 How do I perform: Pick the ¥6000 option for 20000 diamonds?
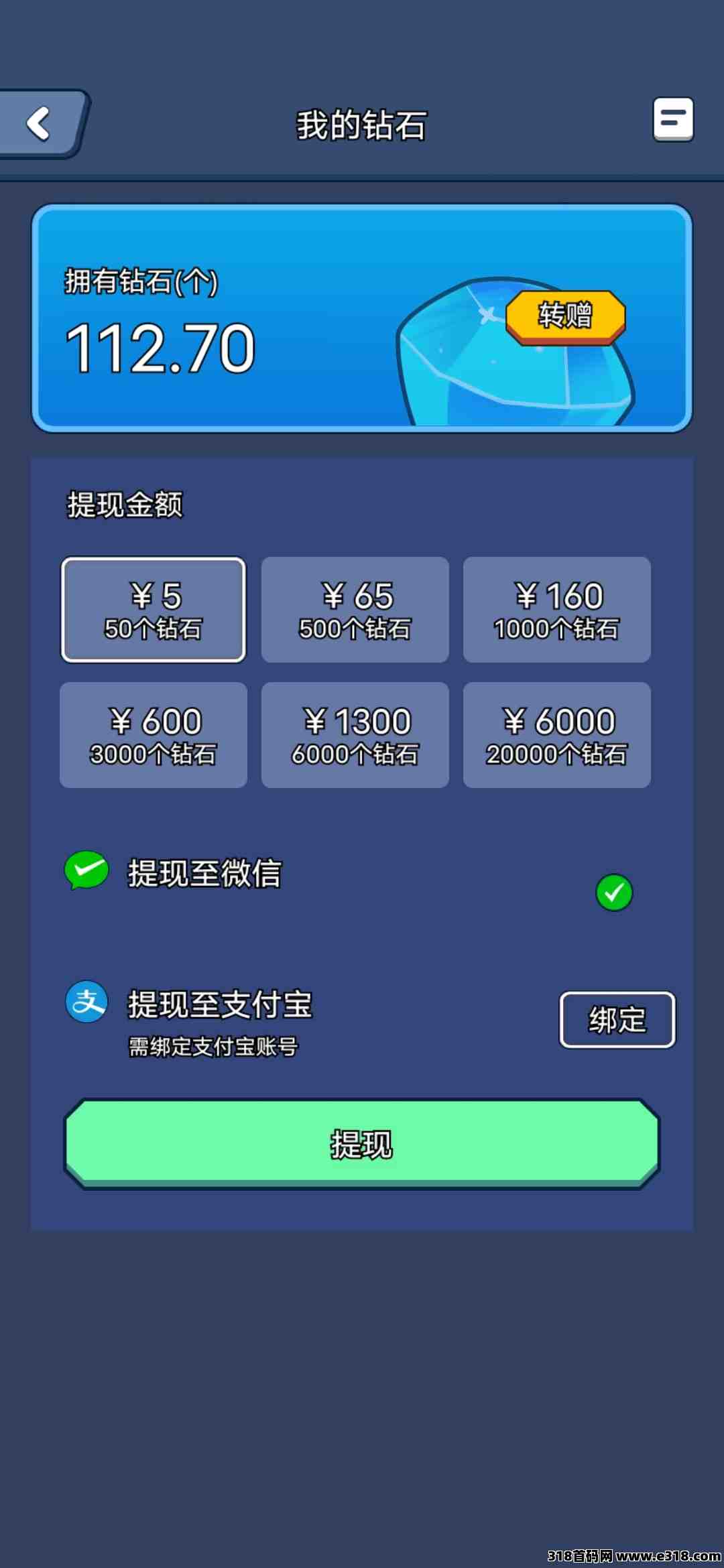click(556, 735)
